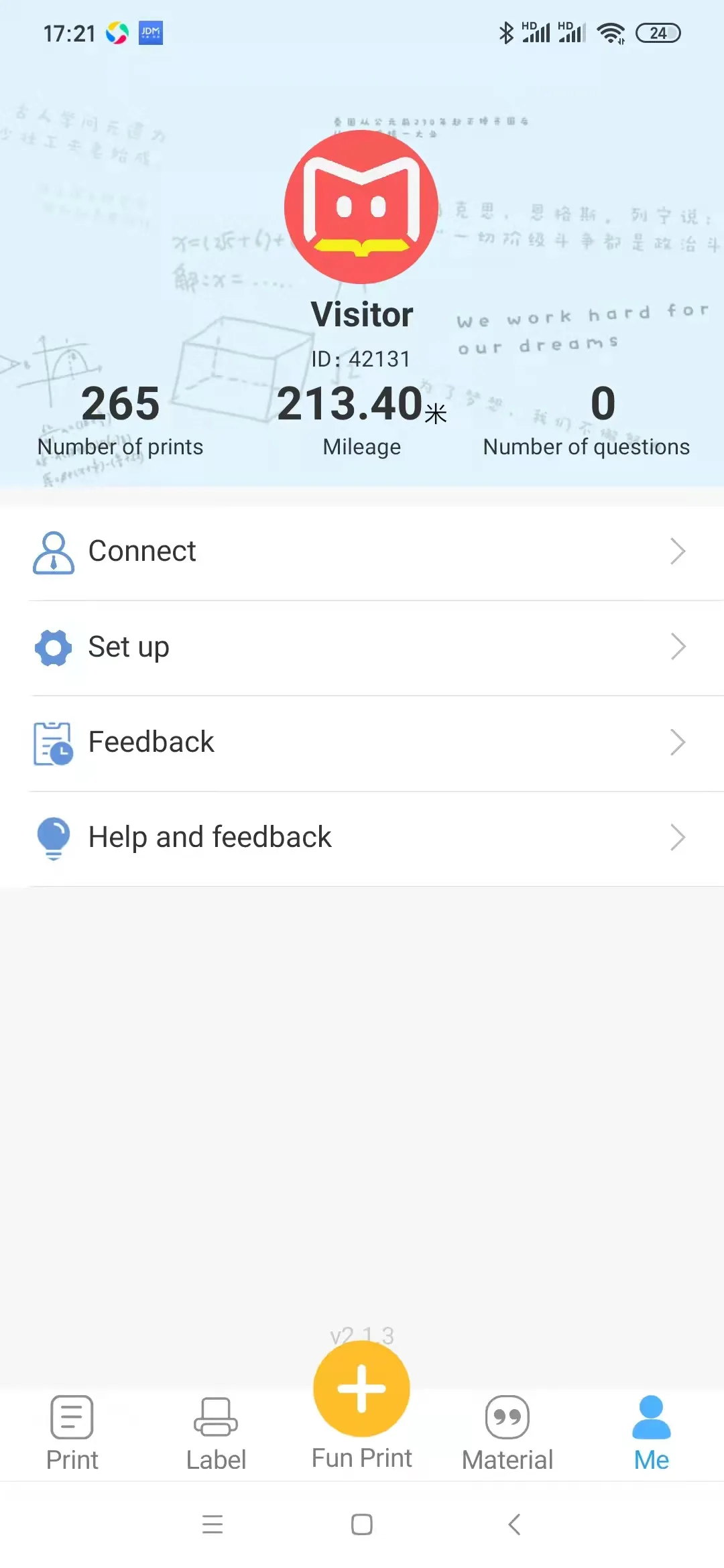Open the Set up gear icon
724x1568 pixels.
pyautogui.click(x=54, y=647)
